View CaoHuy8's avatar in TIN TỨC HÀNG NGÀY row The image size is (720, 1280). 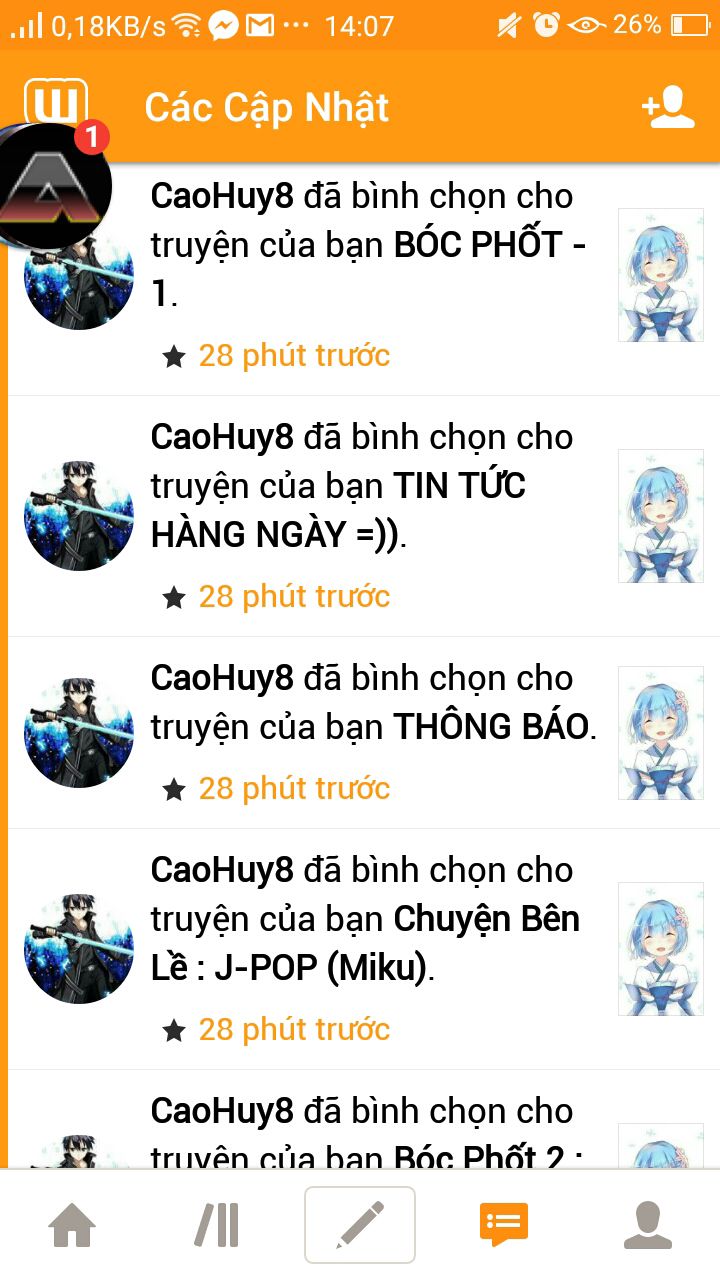click(78, 516)
